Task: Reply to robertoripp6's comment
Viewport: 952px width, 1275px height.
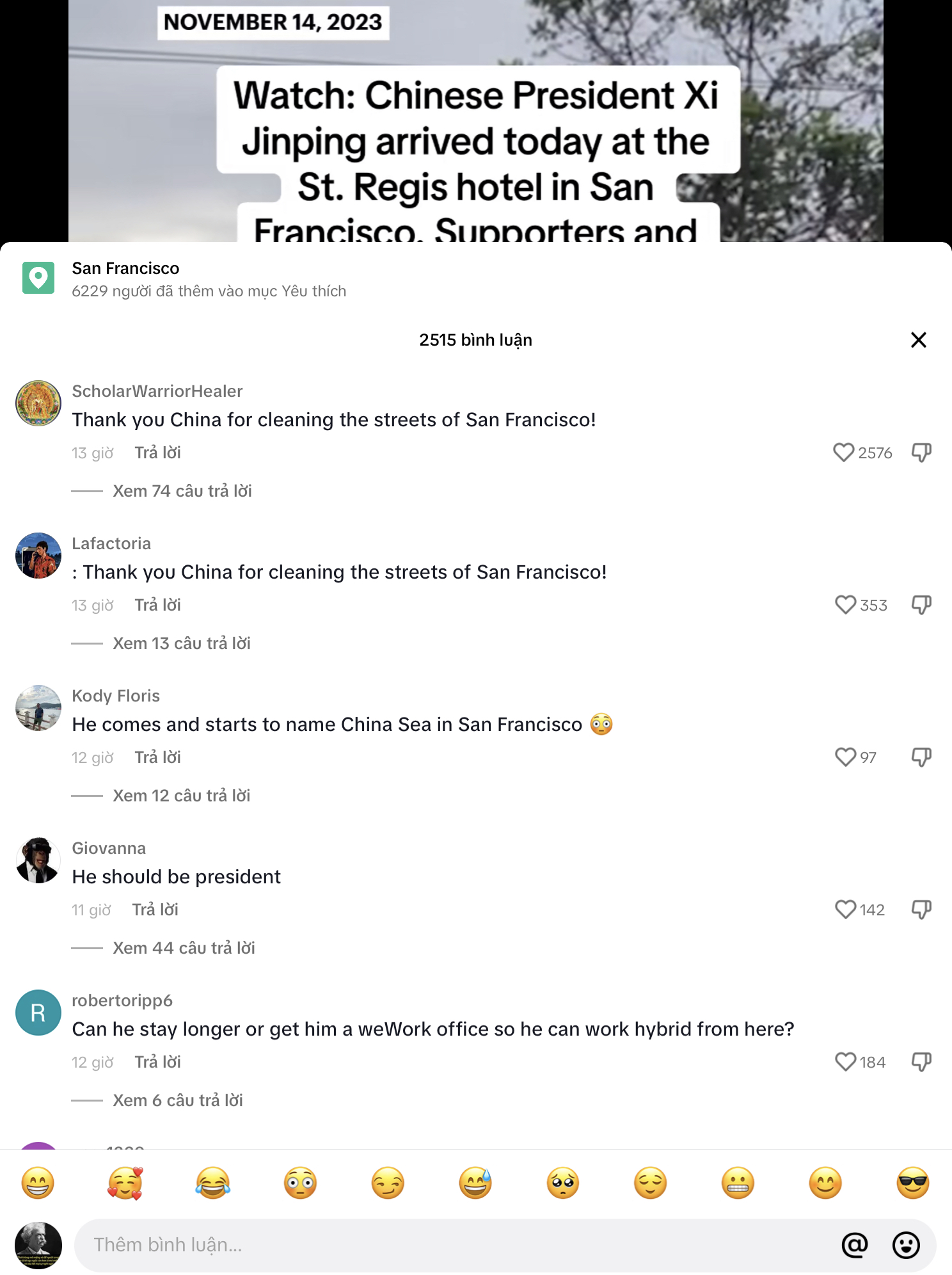Action: 157,1062
